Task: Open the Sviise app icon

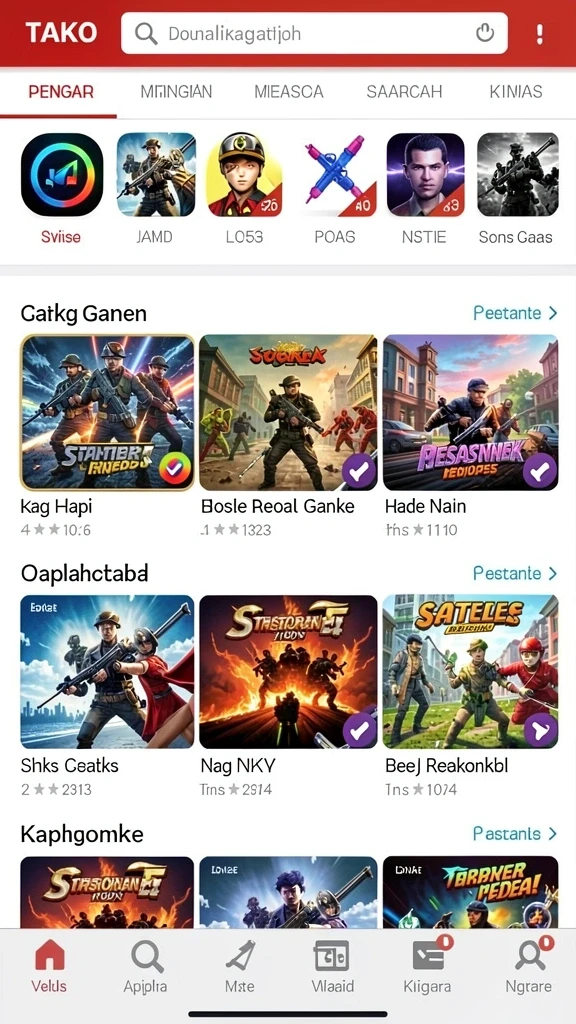Action: [x=61, y=175]
